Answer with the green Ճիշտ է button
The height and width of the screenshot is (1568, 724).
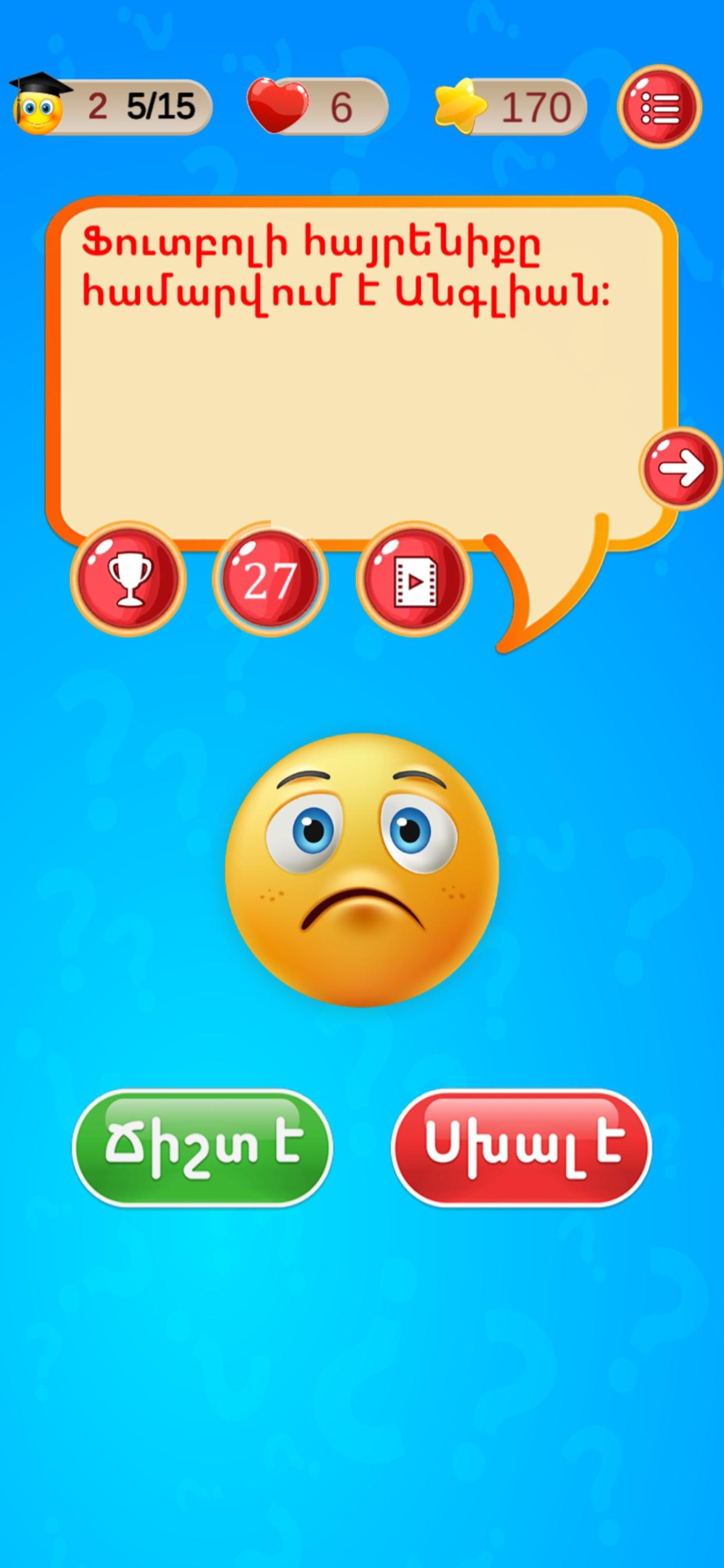pos(203,1147)
